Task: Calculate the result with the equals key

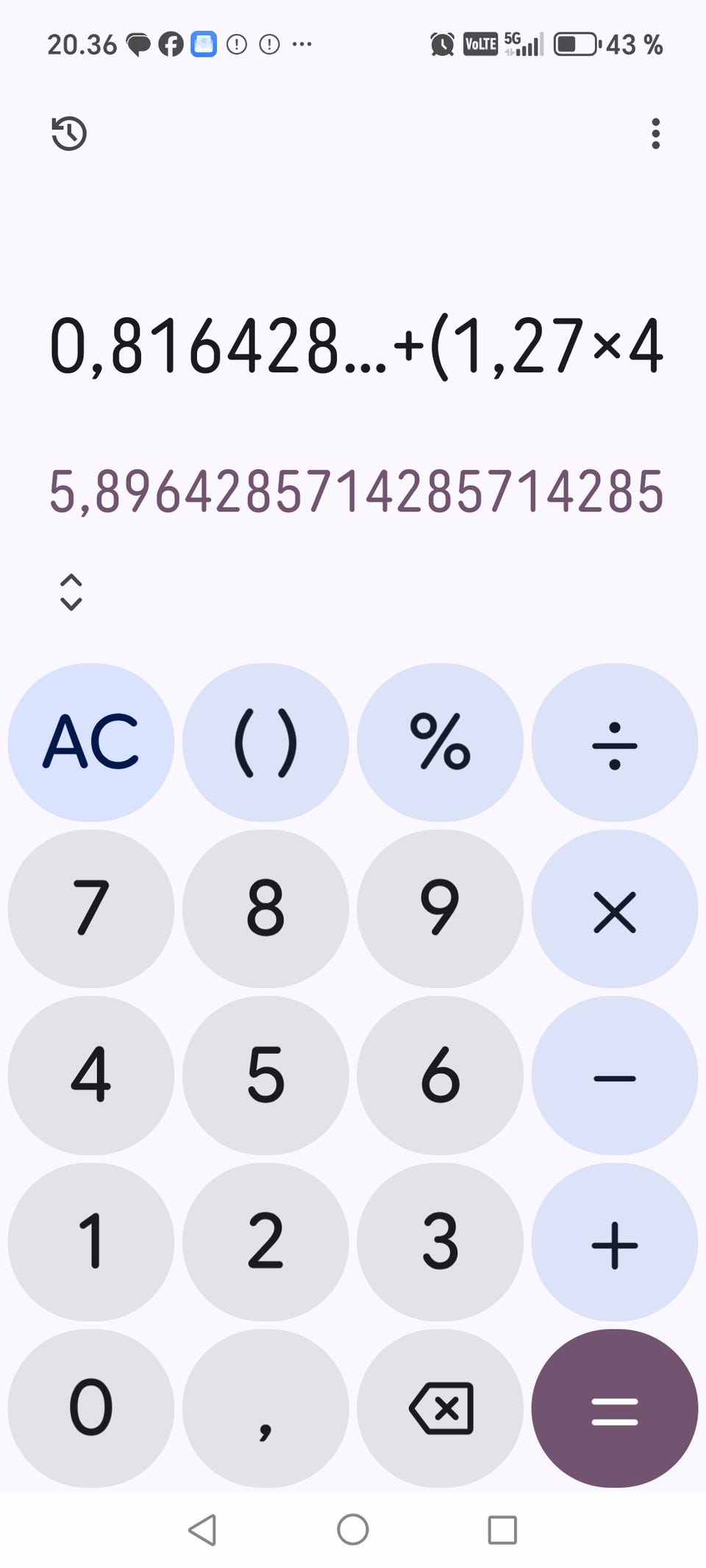Action: coord(615,1408)
